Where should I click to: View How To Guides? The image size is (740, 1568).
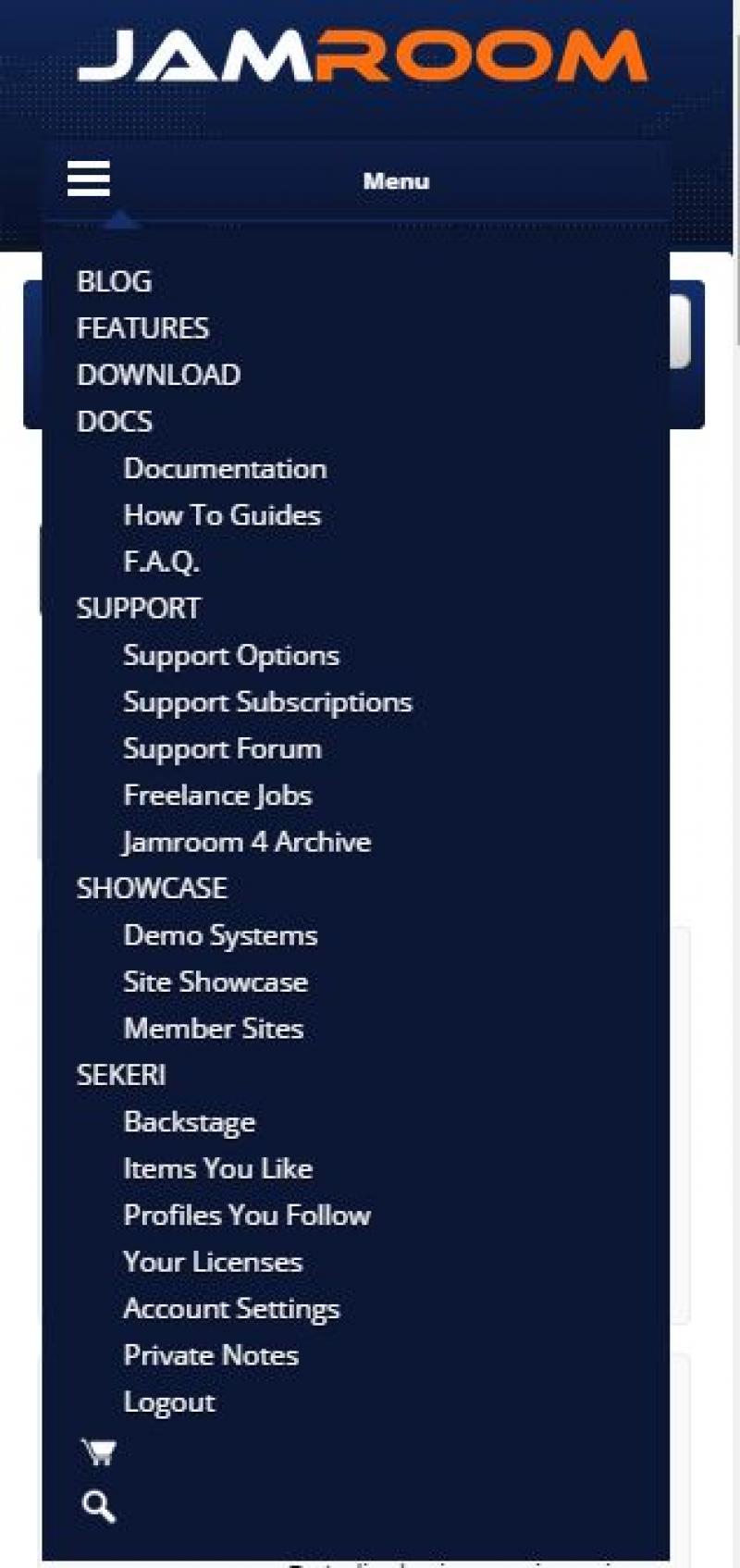tap(222, 515)
